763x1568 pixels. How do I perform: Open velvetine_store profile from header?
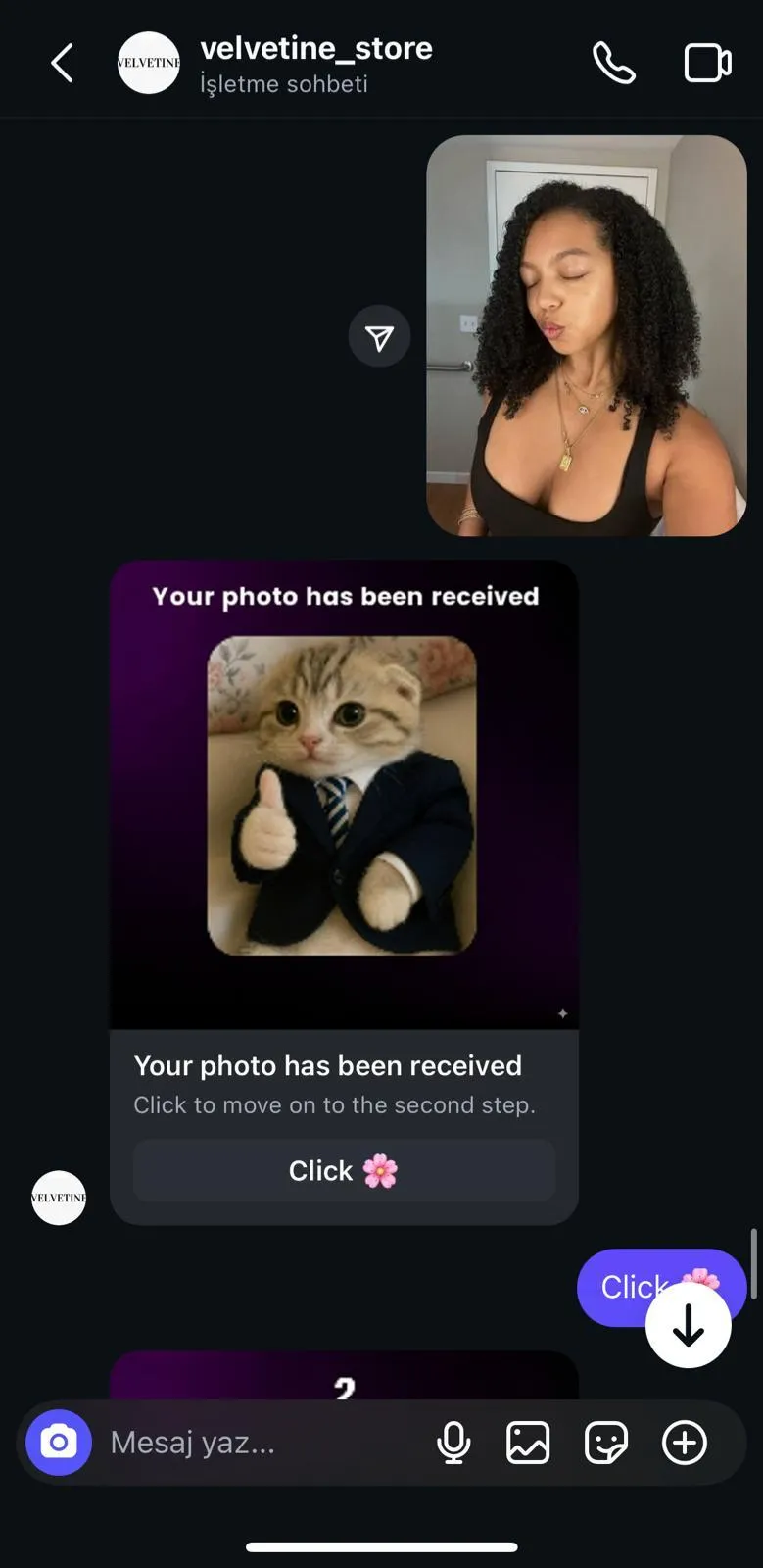315,49
